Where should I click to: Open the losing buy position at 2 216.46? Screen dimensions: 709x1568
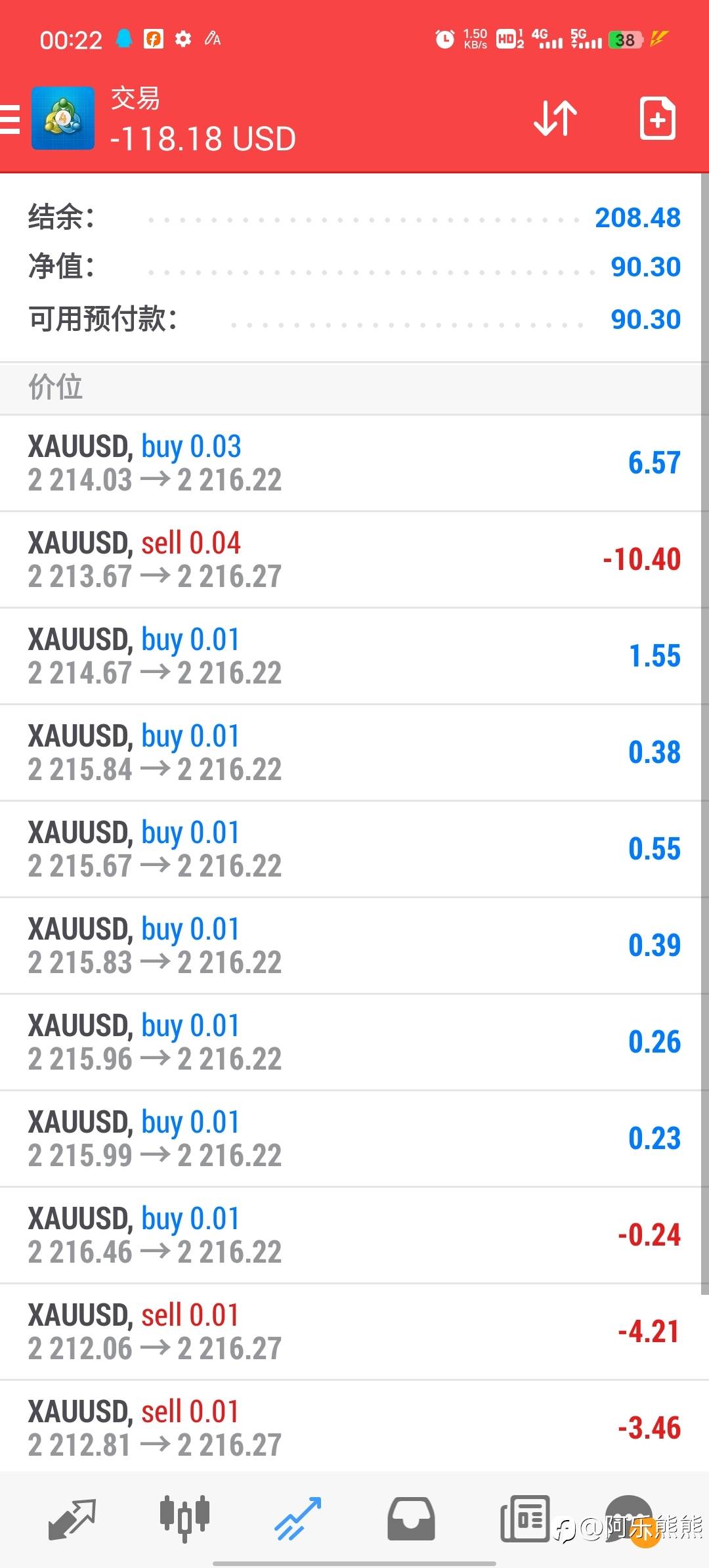354,1235
